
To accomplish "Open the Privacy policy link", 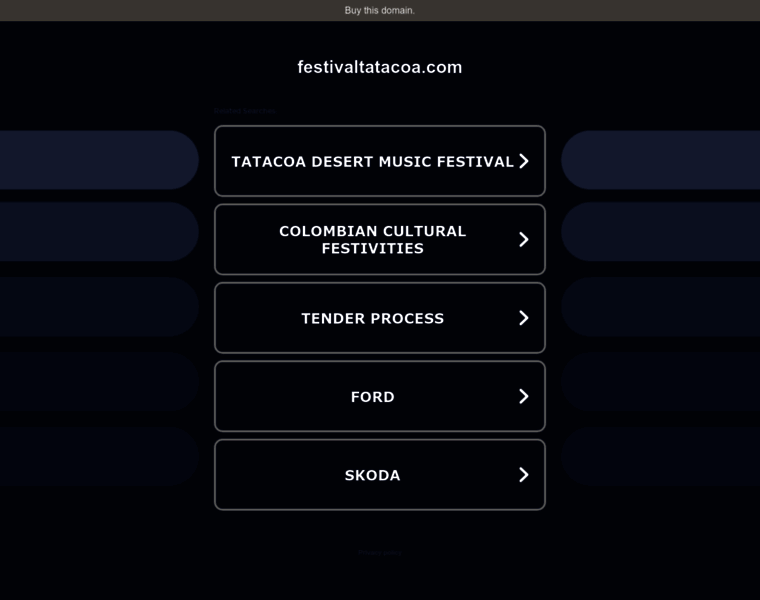I will (x=379, y=552).
